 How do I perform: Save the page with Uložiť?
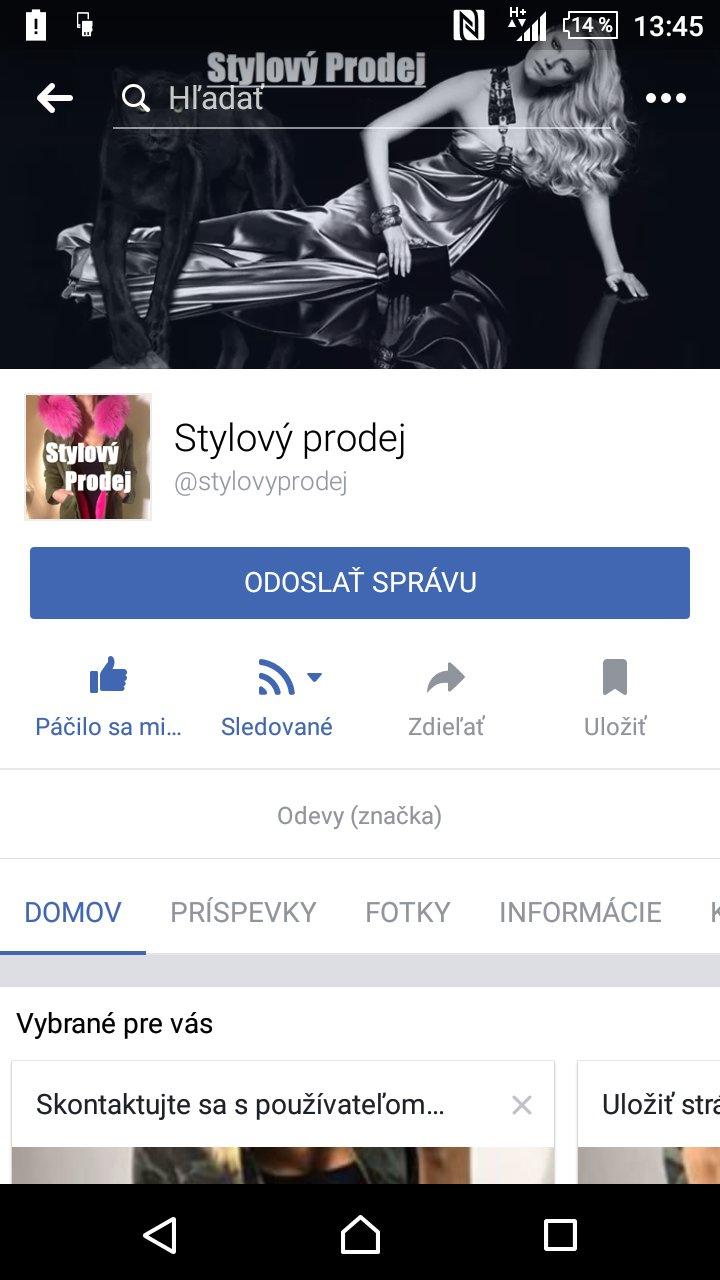615,697
